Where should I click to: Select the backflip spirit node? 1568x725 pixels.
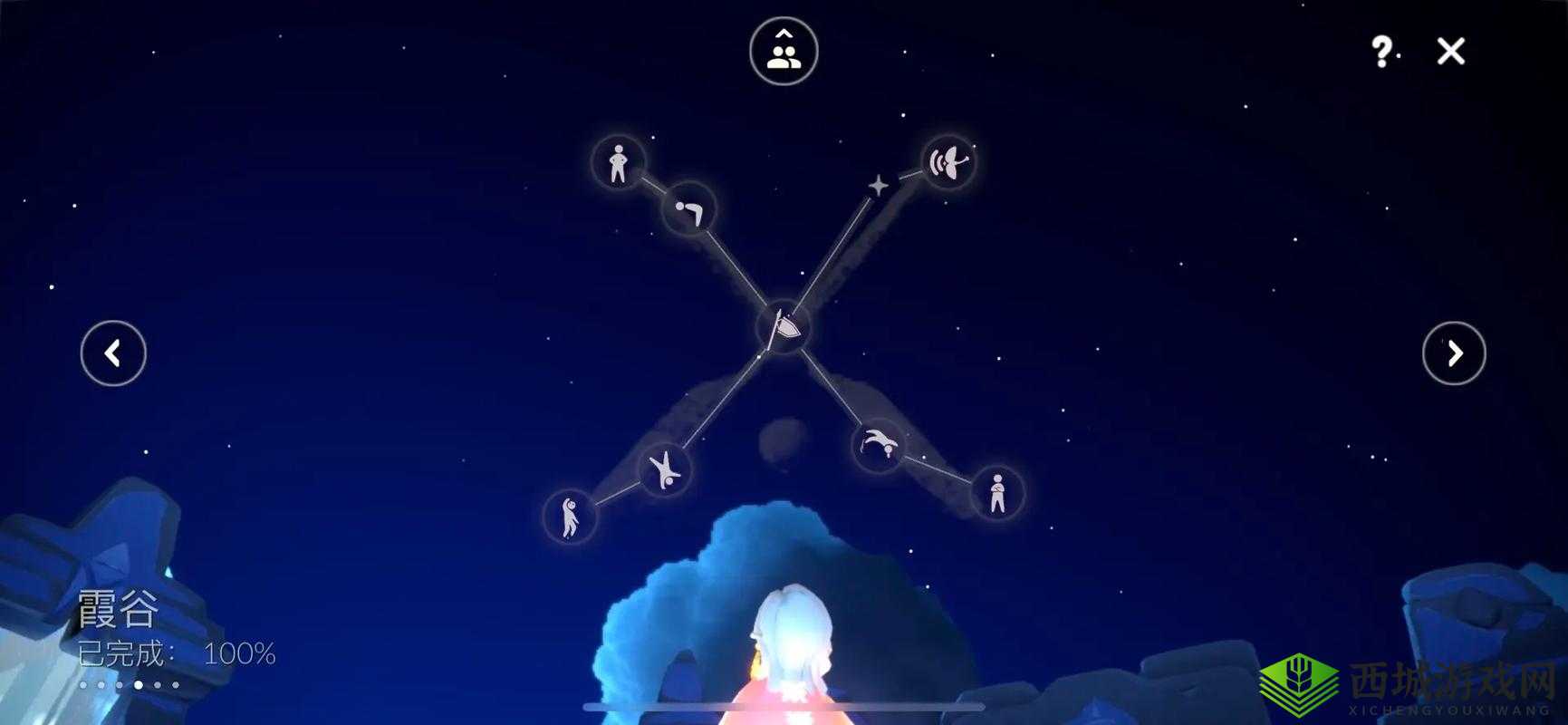pos(879,444)
